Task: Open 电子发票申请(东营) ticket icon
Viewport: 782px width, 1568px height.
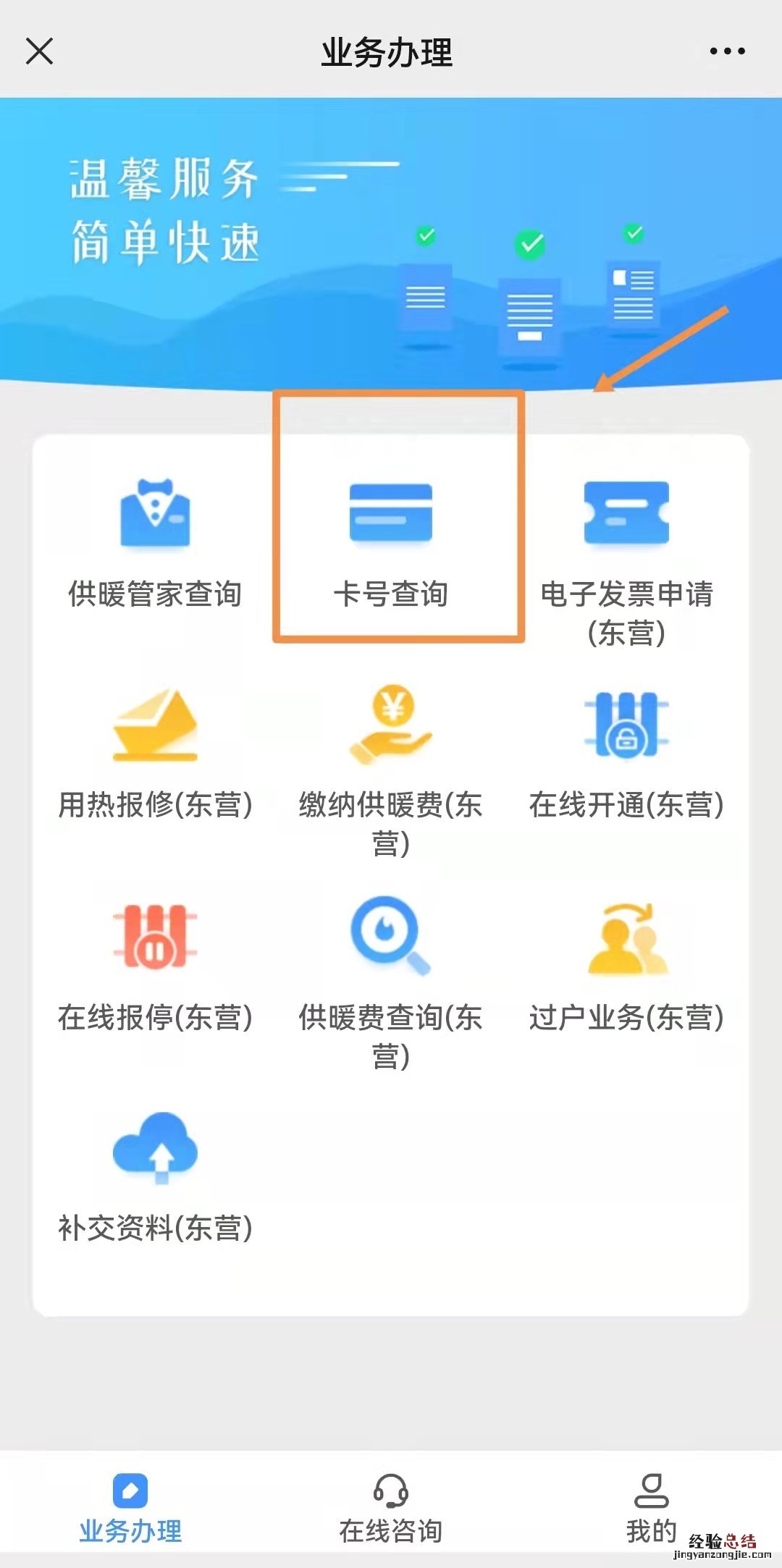Action: click(x=627, y=514)
